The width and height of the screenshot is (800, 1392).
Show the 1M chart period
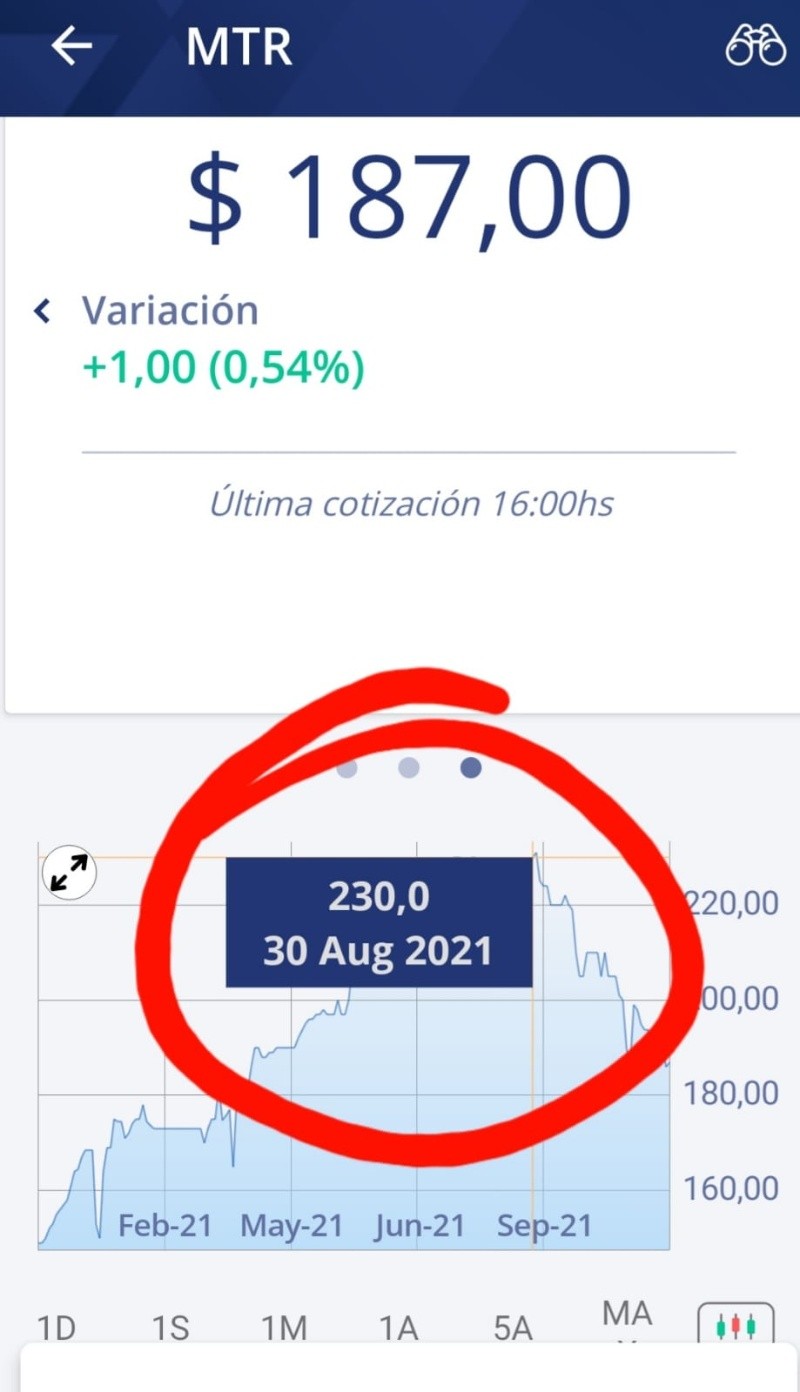coord(284,1328)
